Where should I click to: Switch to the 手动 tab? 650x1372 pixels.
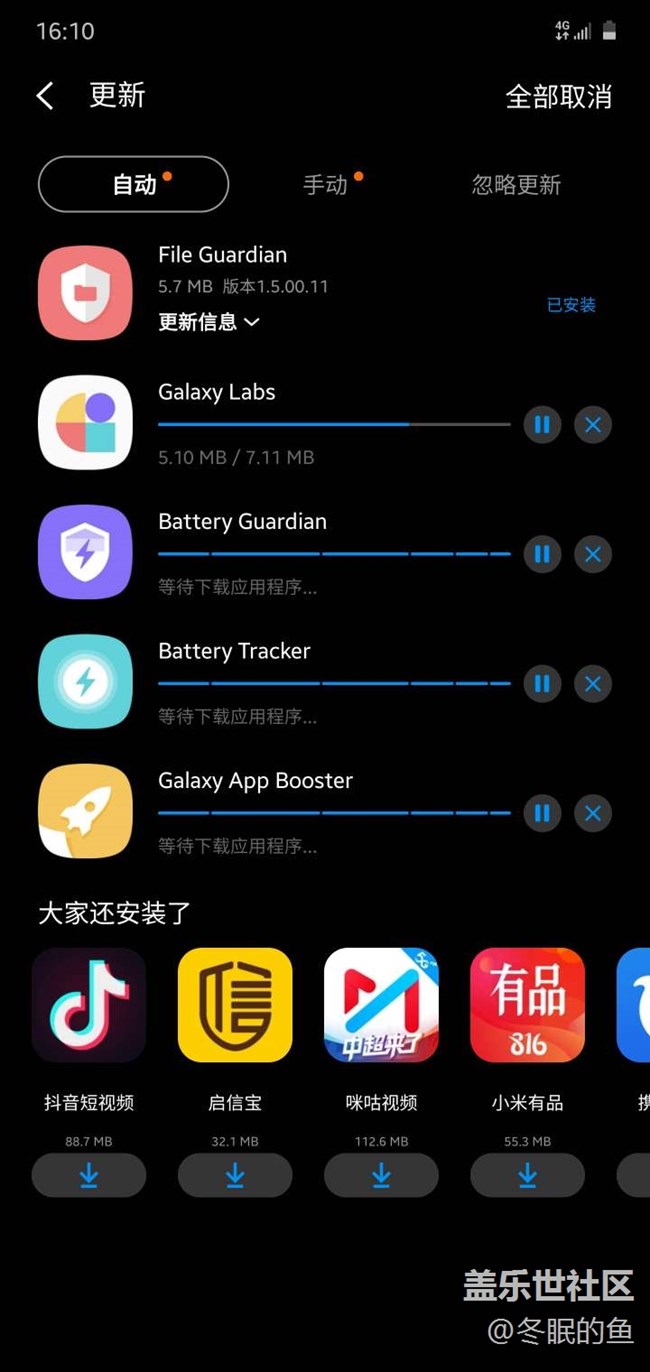326,185
